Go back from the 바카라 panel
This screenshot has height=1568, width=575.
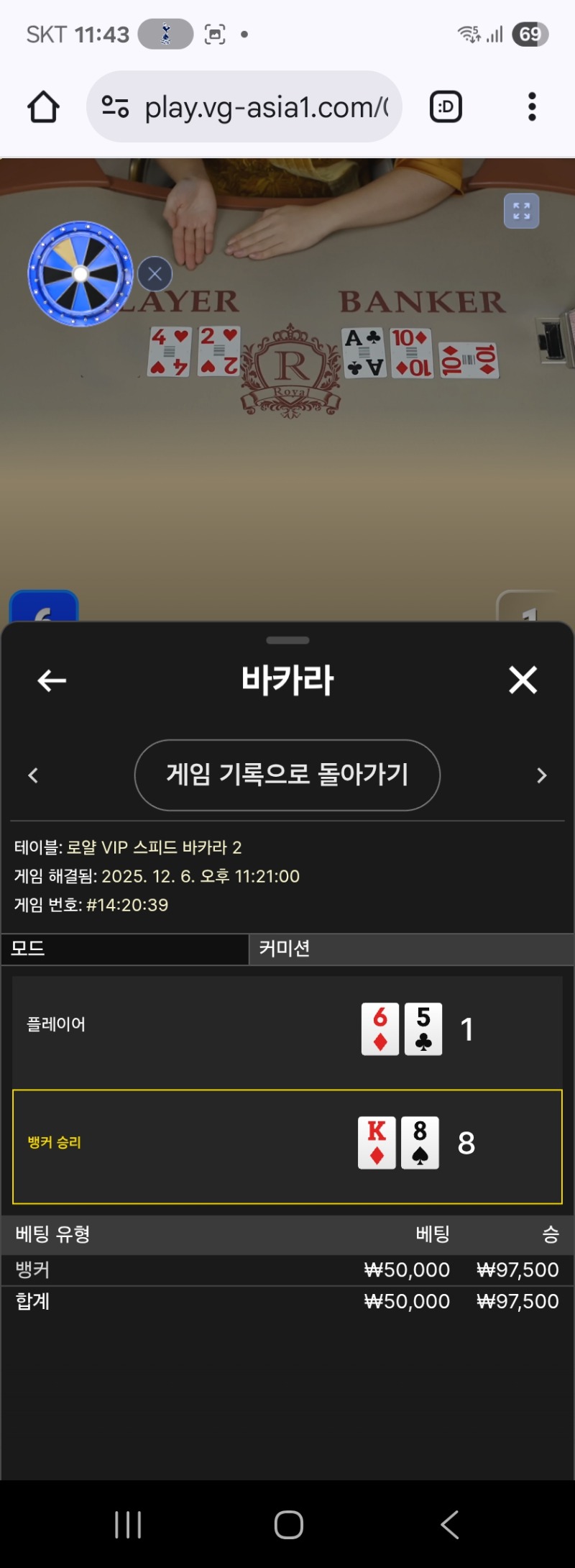pyautogui.click(x=52, y=680)
